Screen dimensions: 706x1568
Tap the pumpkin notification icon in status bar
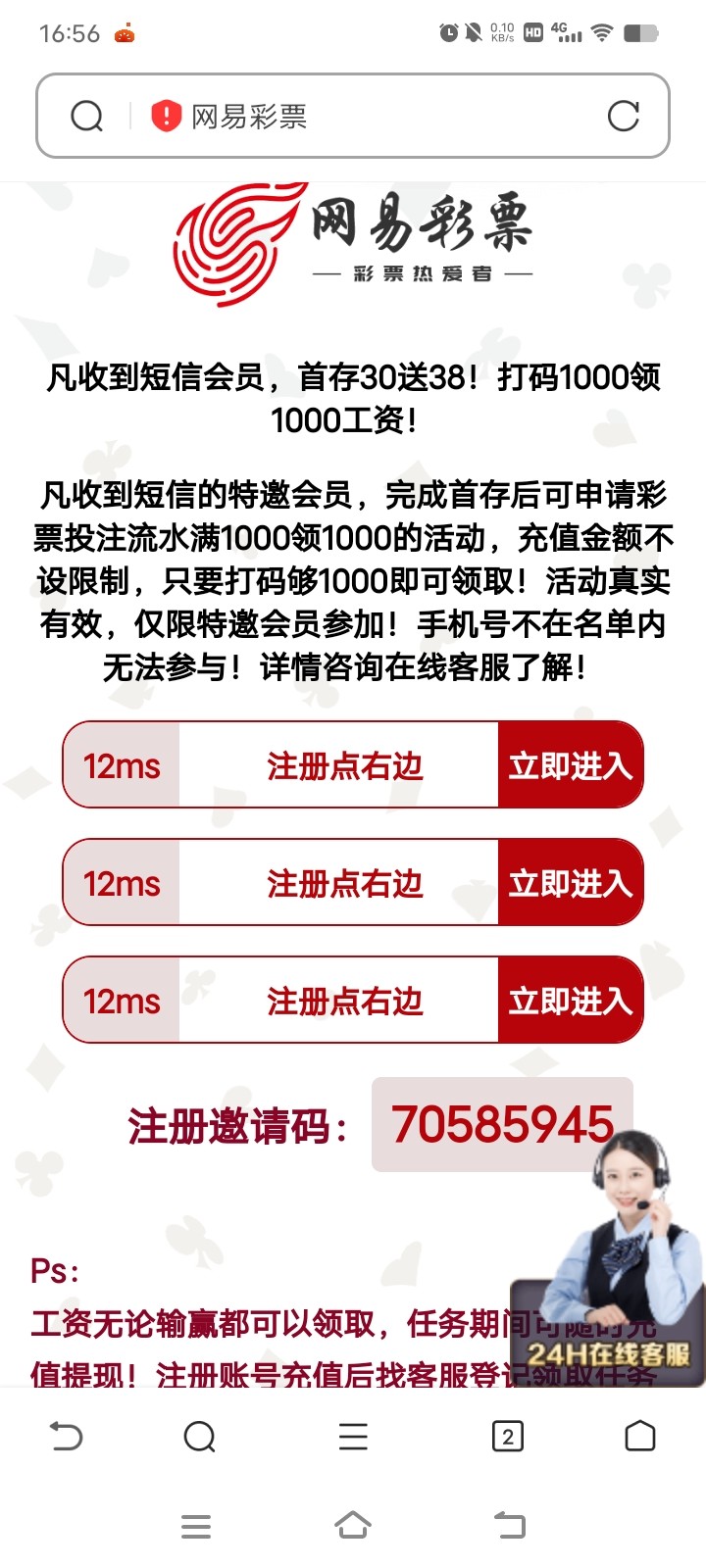pos(124,32)
